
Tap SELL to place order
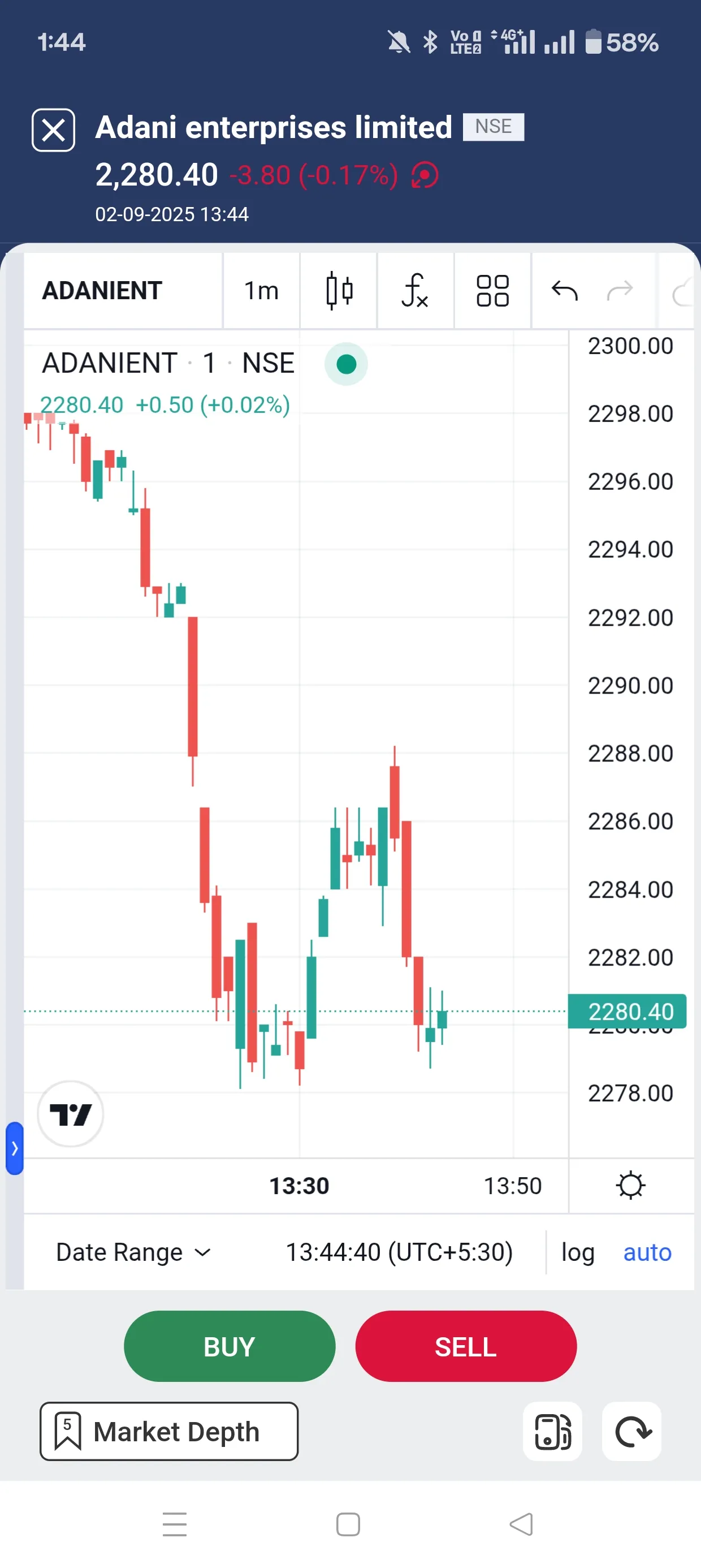[465, 1346]
